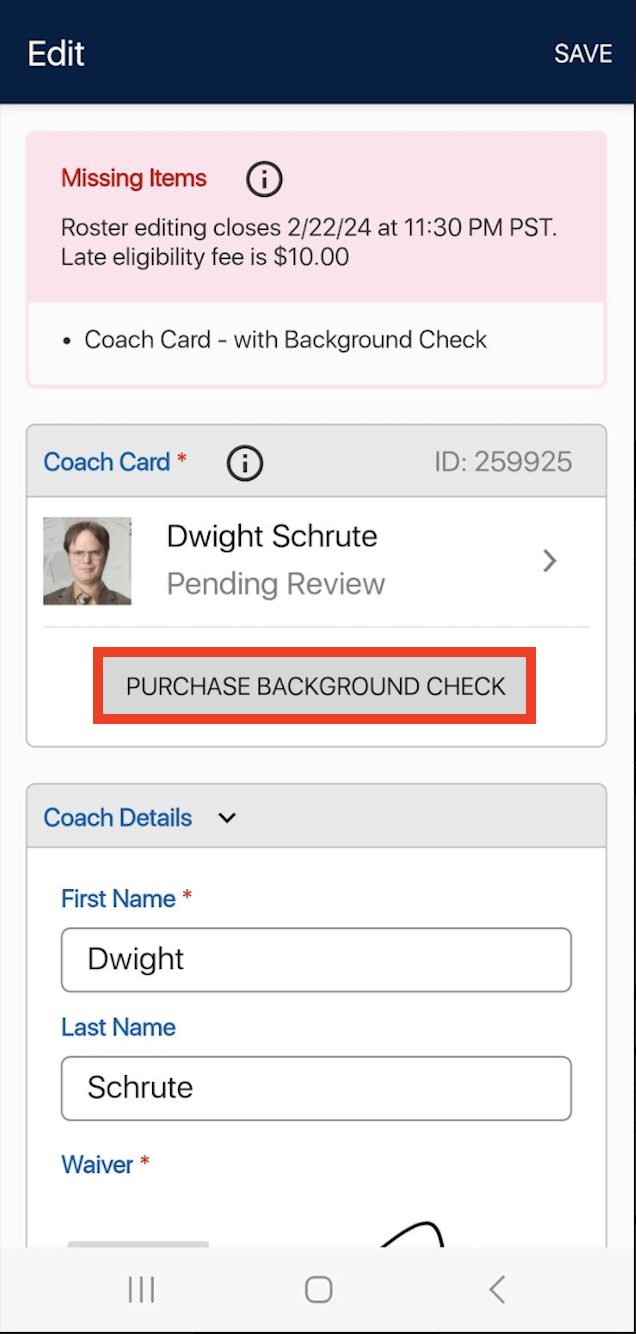Image resolution: width=636 pixels, height=1334 pixels.
Task: Collapse the Coach Details section
Action: (227, 818)
